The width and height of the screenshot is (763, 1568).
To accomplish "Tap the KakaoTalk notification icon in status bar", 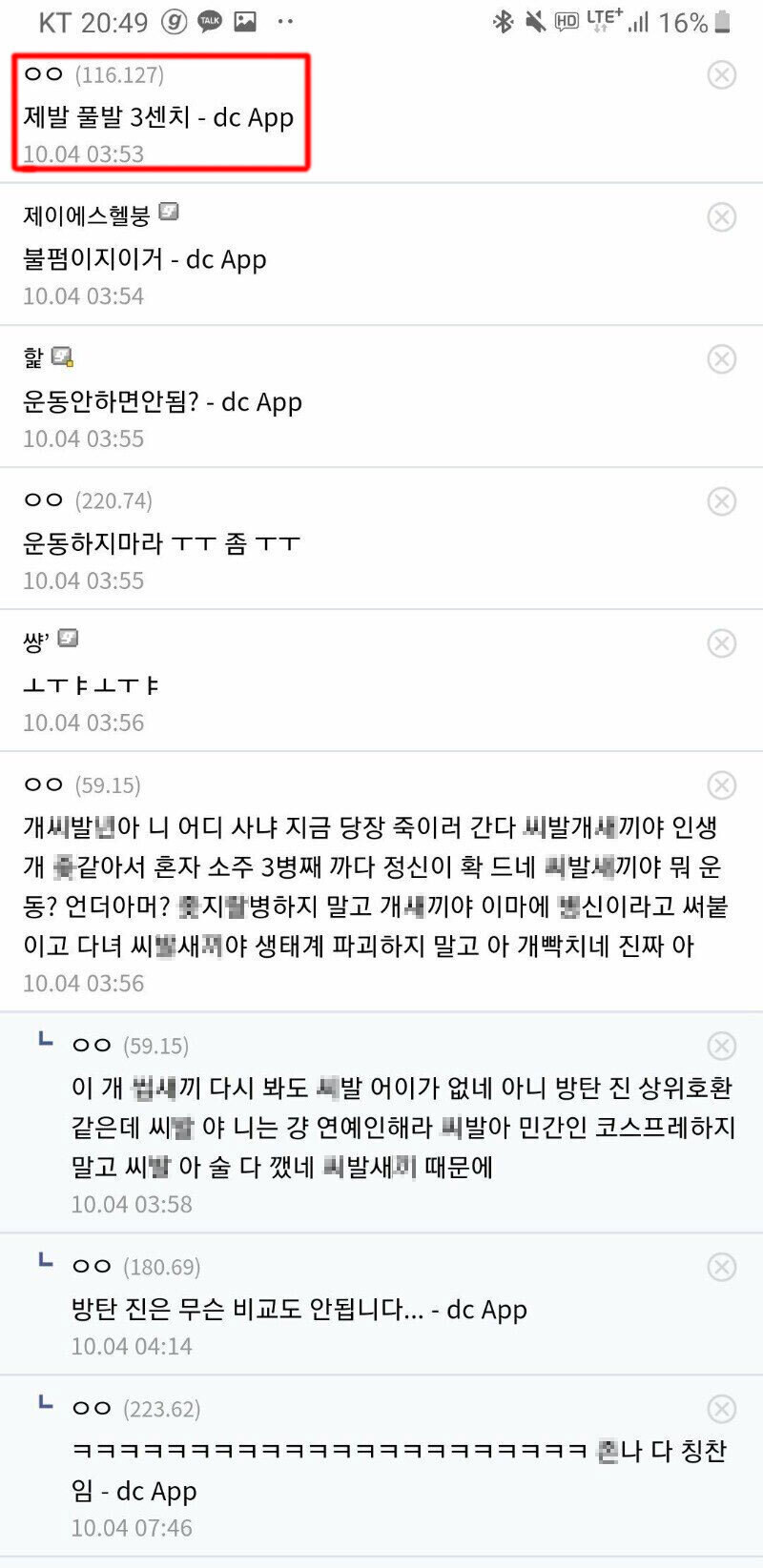I will (x=211, y=20).
